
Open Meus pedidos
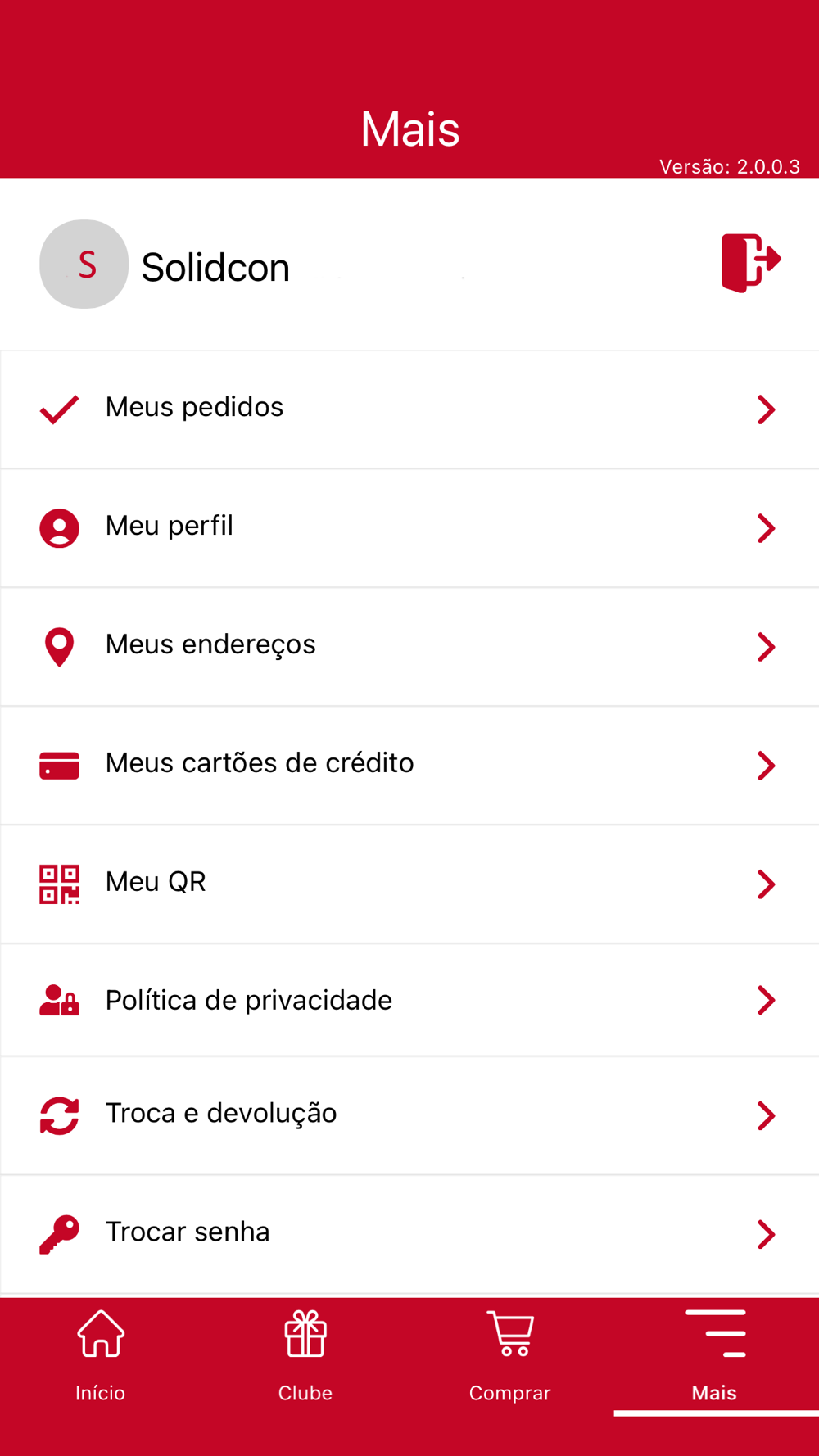(409, 409)
